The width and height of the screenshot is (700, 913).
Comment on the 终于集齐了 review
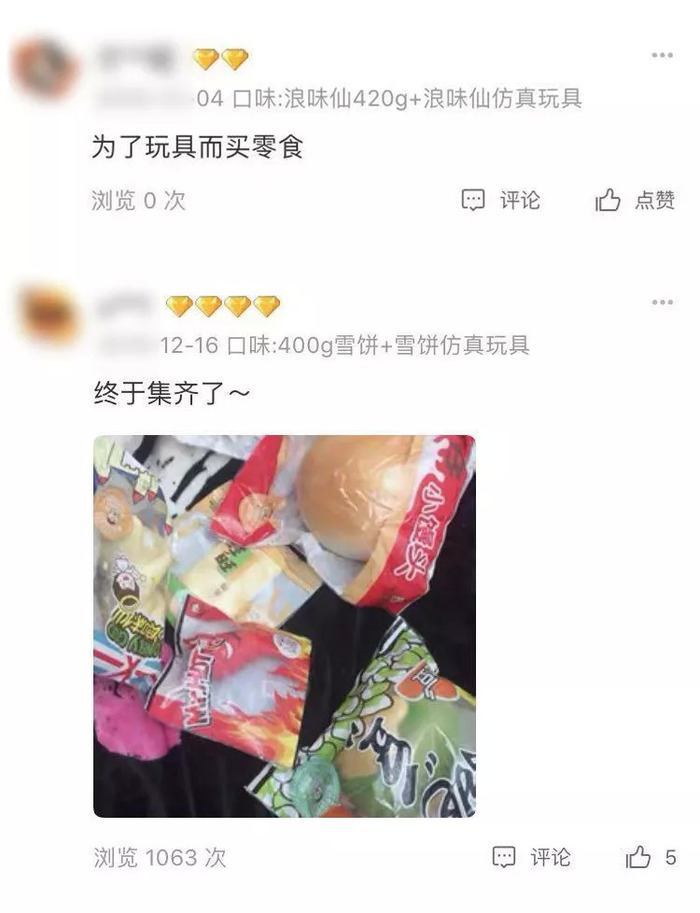(x=531, y=857)
